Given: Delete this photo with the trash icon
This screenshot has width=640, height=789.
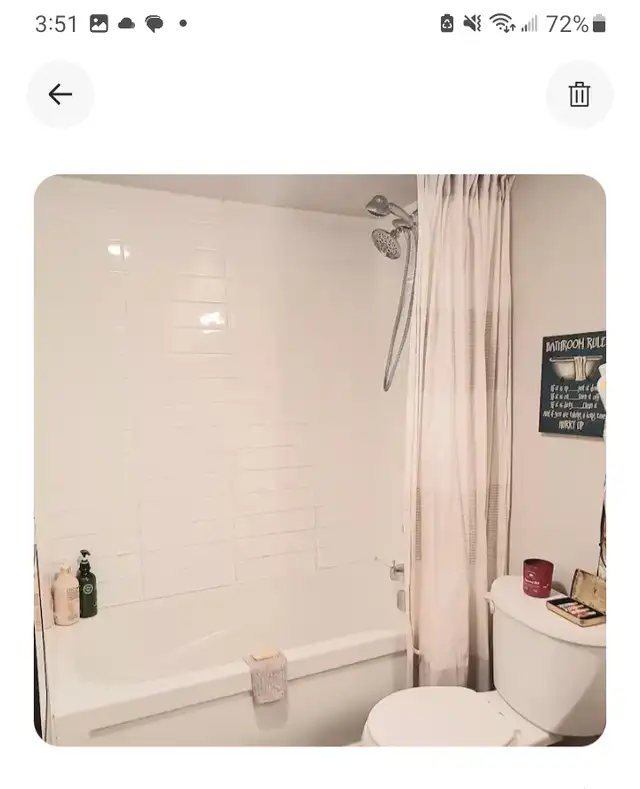Looking at the screenshot, I should [579, 95].
